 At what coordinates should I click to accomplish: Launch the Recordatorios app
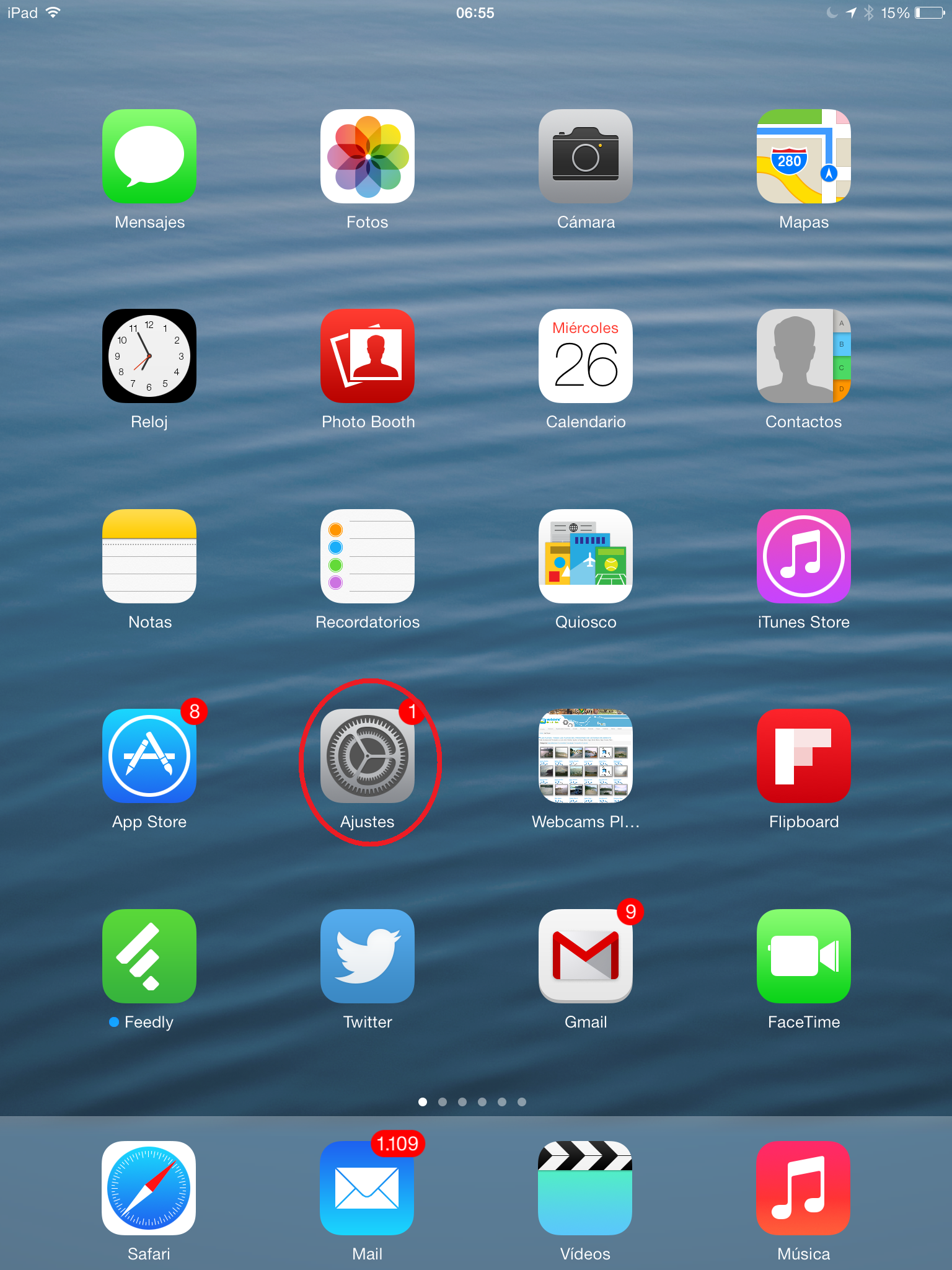coord(368,556)
